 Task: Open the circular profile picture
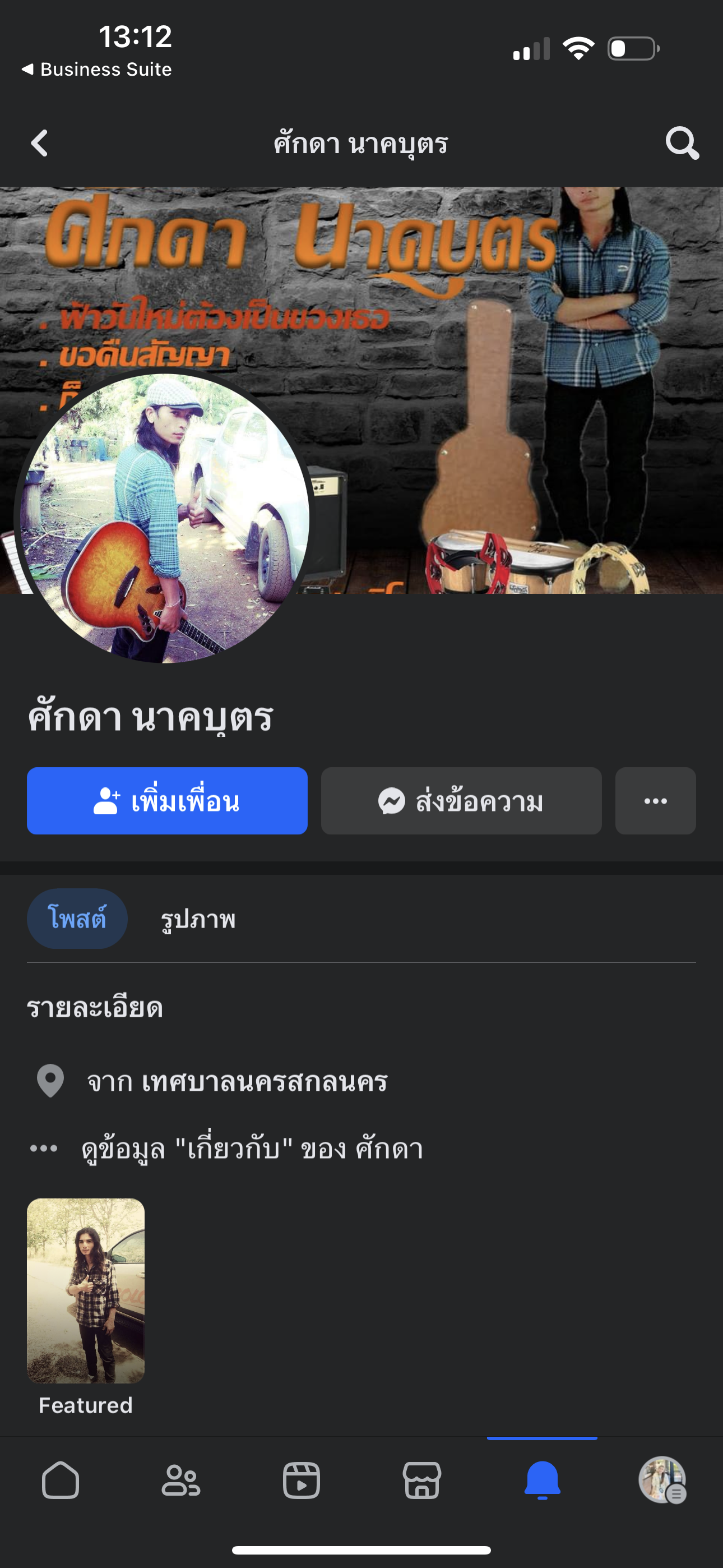pos(164,518)
